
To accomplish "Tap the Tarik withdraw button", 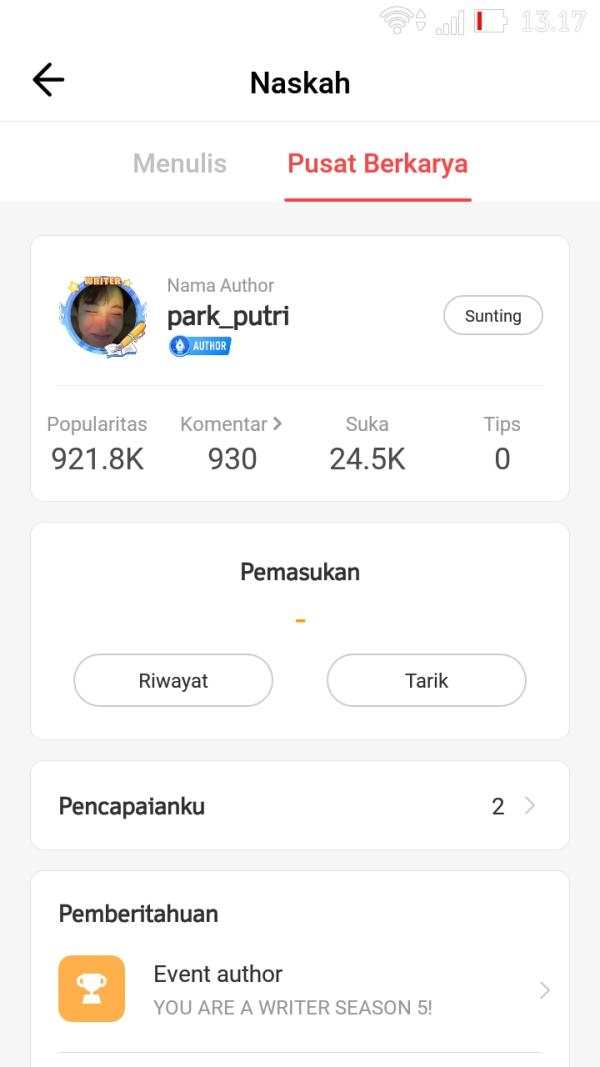I will point(426,681).
